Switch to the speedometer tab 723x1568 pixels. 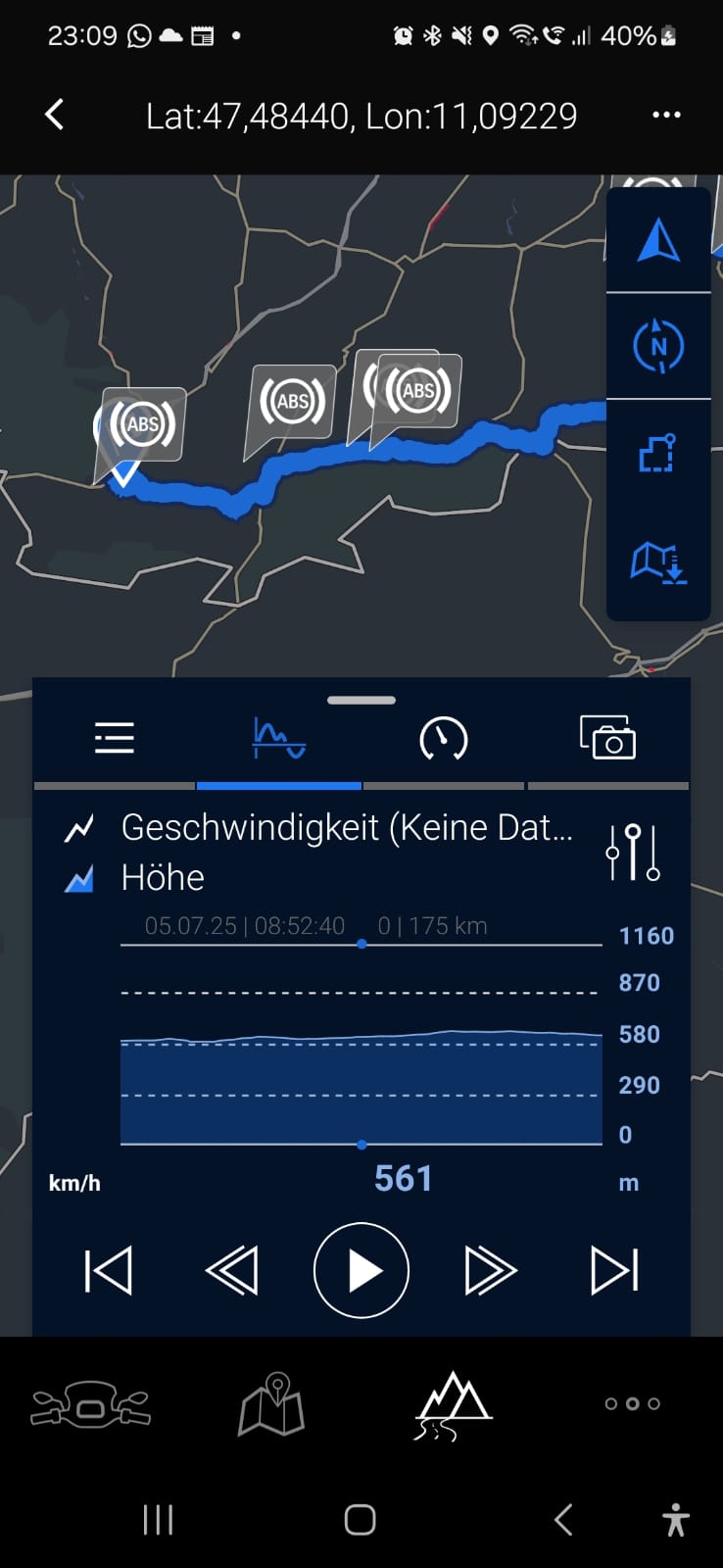pos(444,738)
